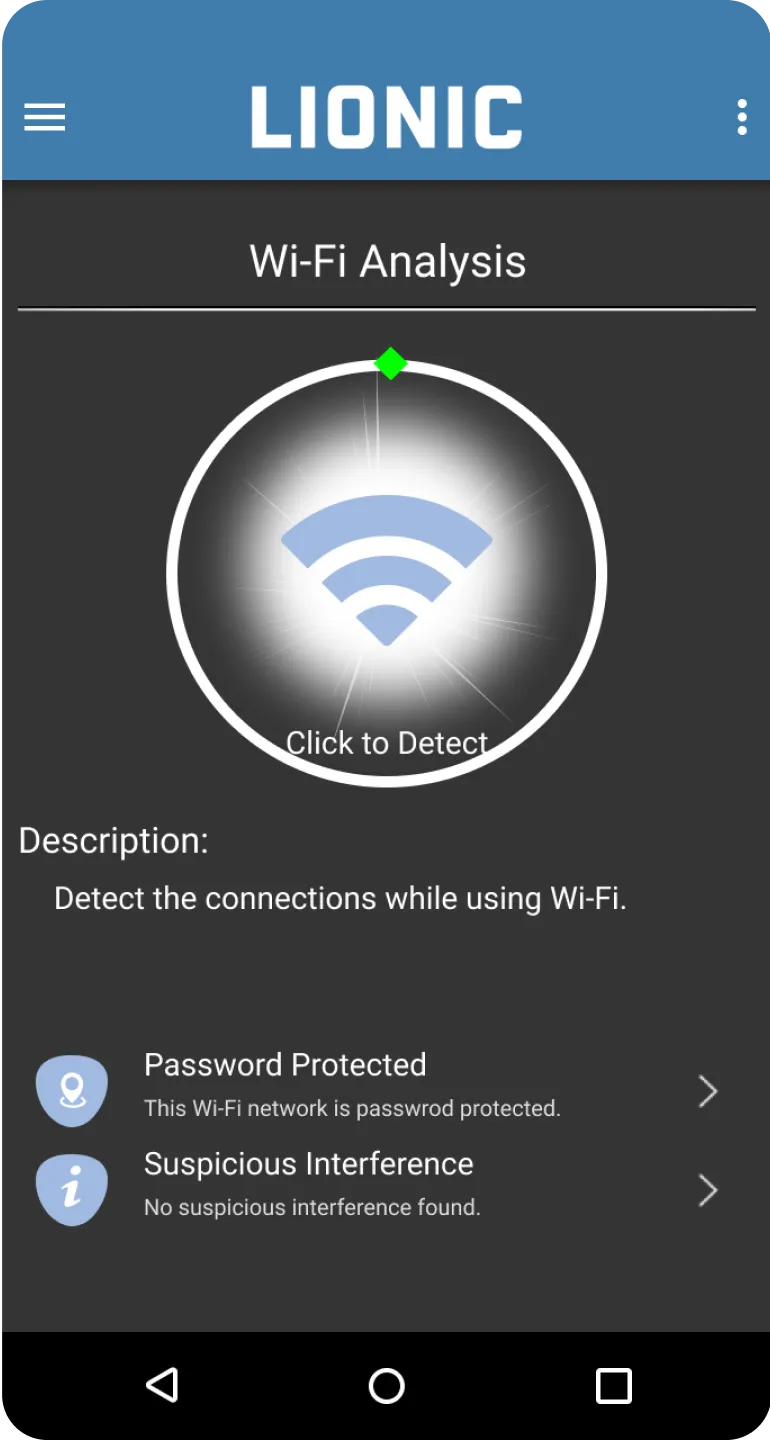
Task: View Suspicious Interference details
Action: [385, 1189]
